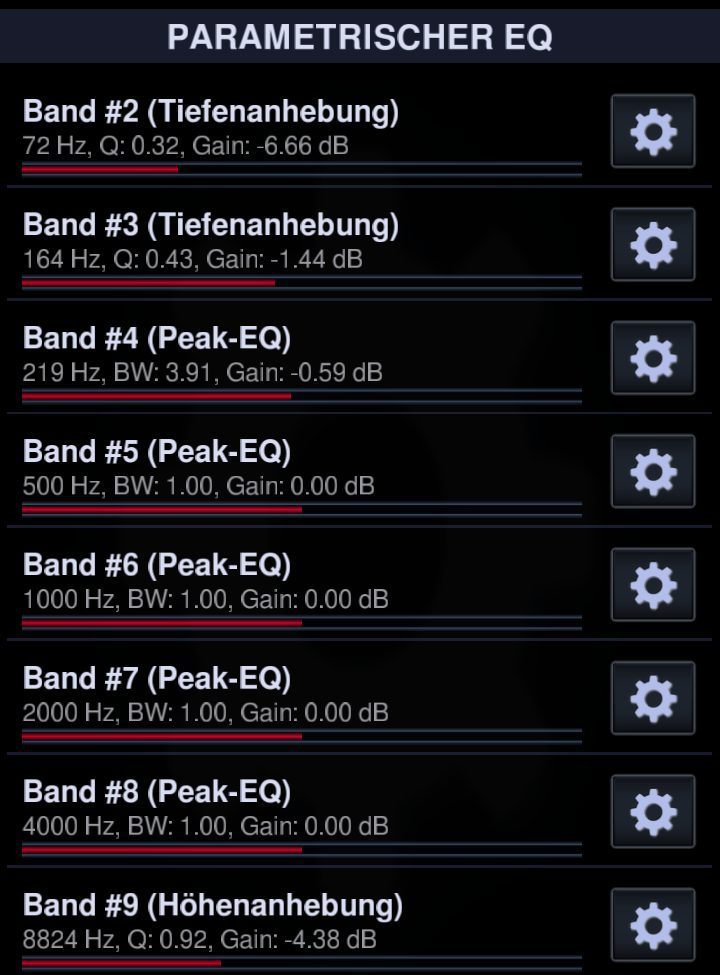Image resolution: width=720 pixels, height=975 pixels.
Task: Open settings gear for Band #4
Action: [x=653, y=357]
